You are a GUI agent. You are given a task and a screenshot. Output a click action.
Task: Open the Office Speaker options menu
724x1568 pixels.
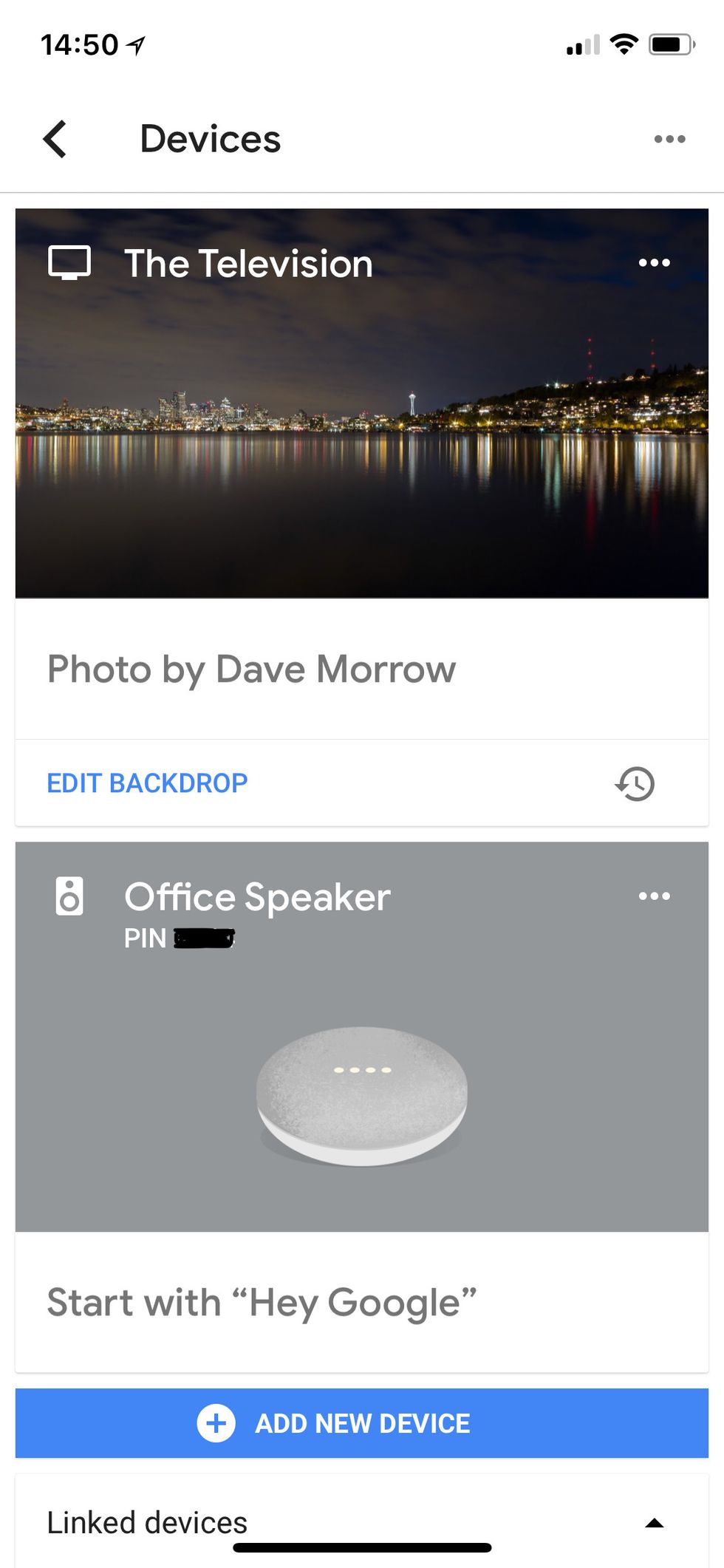655,896
